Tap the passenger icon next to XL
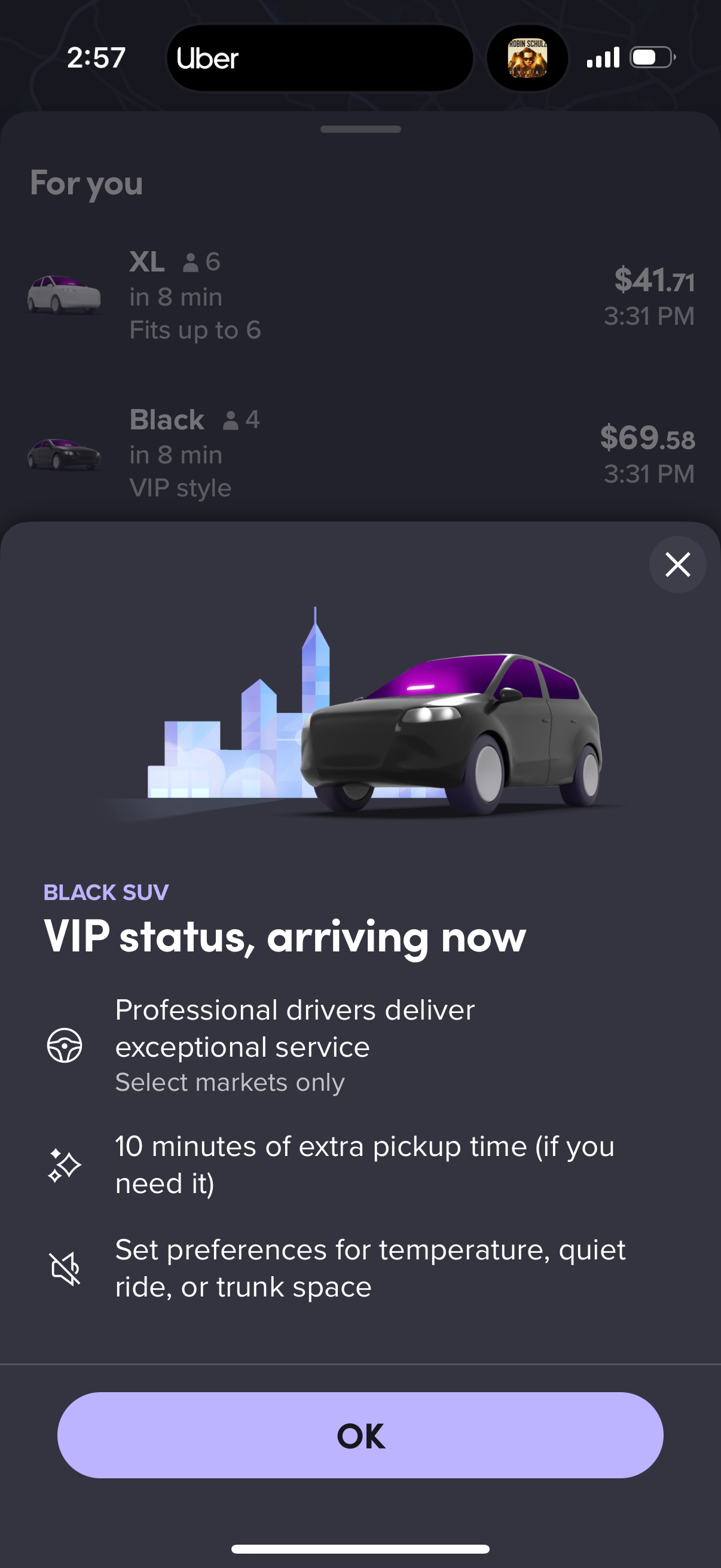 tap(191, 262)
